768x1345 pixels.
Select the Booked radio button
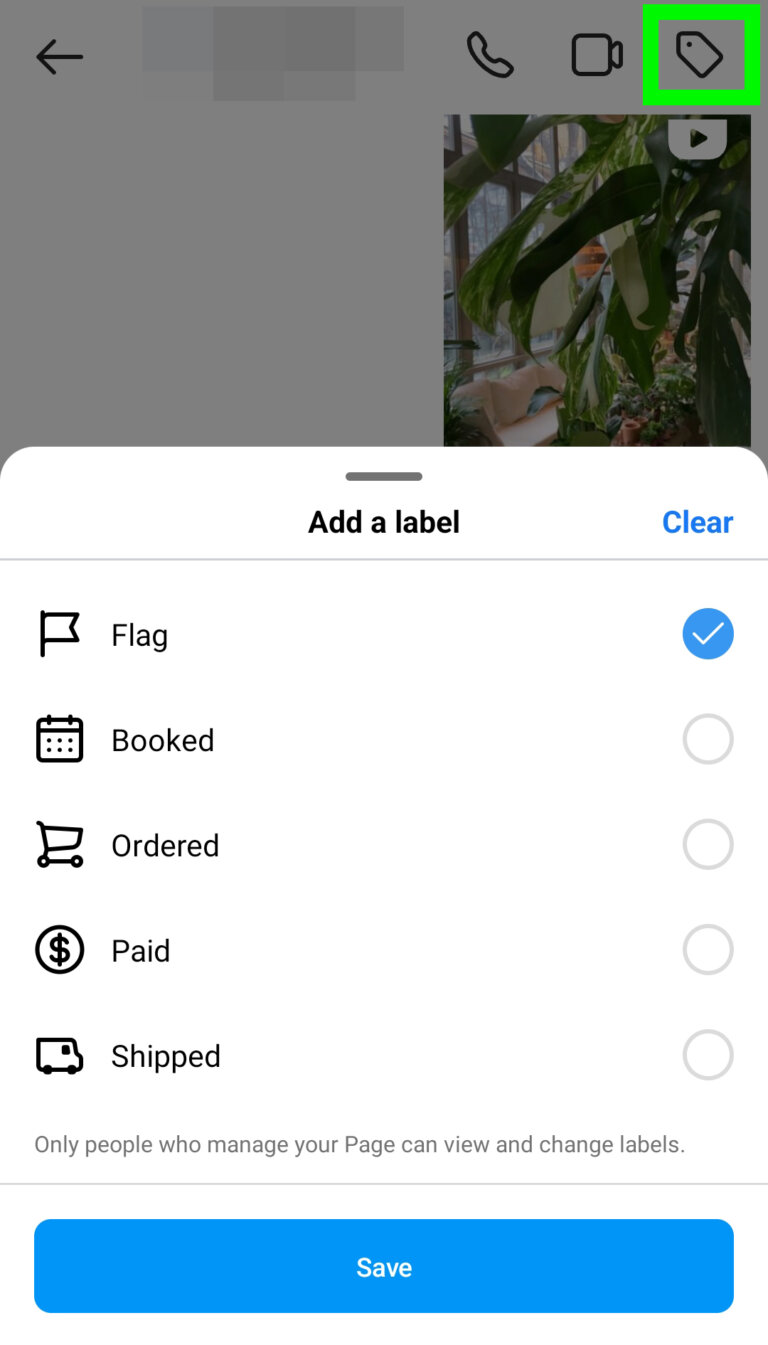(x=708, y=739)
